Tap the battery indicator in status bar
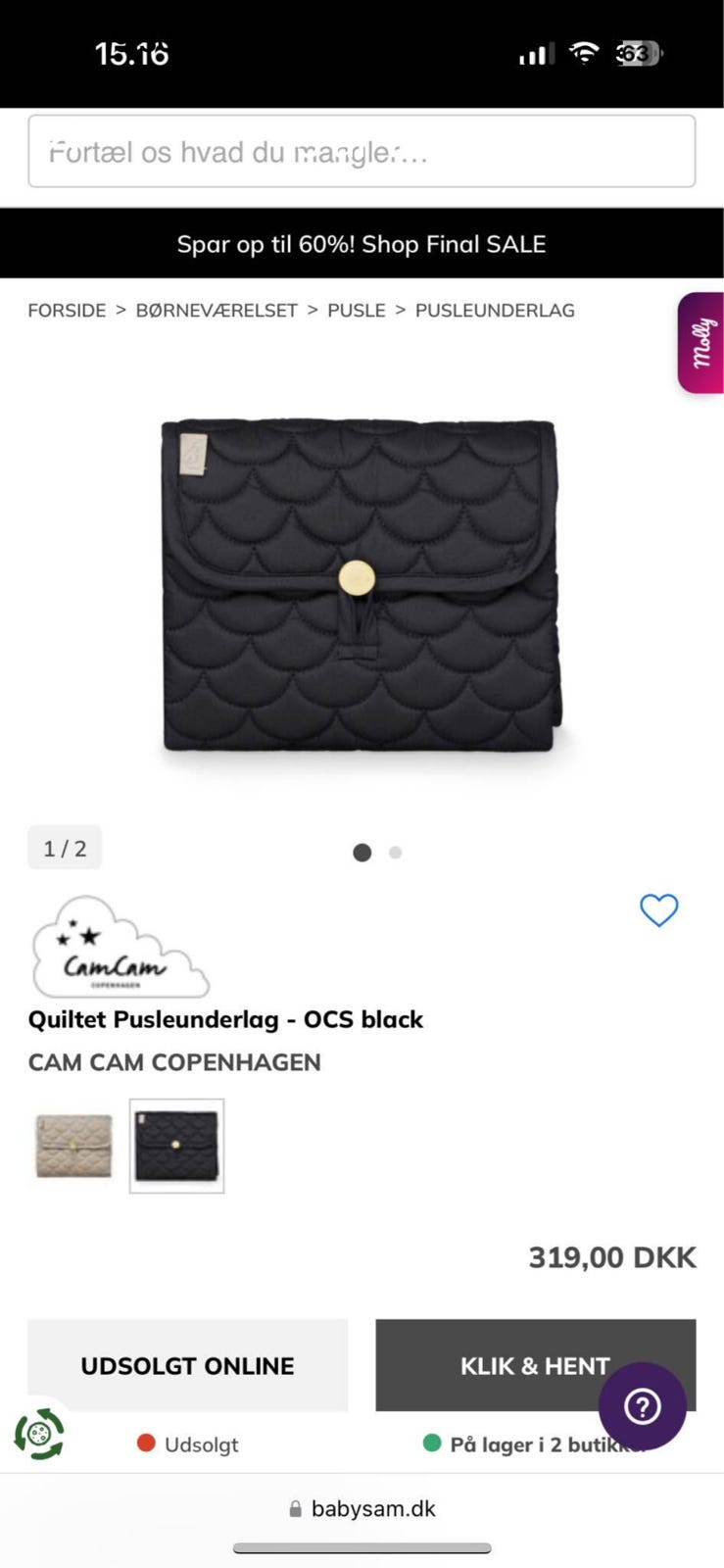Screen dimensions: 724x1568 coord(638,54)
